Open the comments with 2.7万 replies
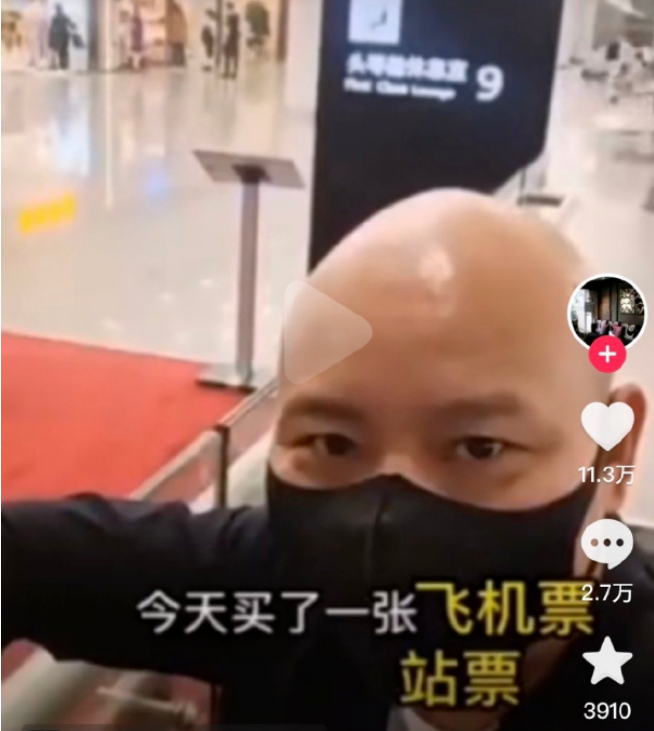 coord(607,545)
